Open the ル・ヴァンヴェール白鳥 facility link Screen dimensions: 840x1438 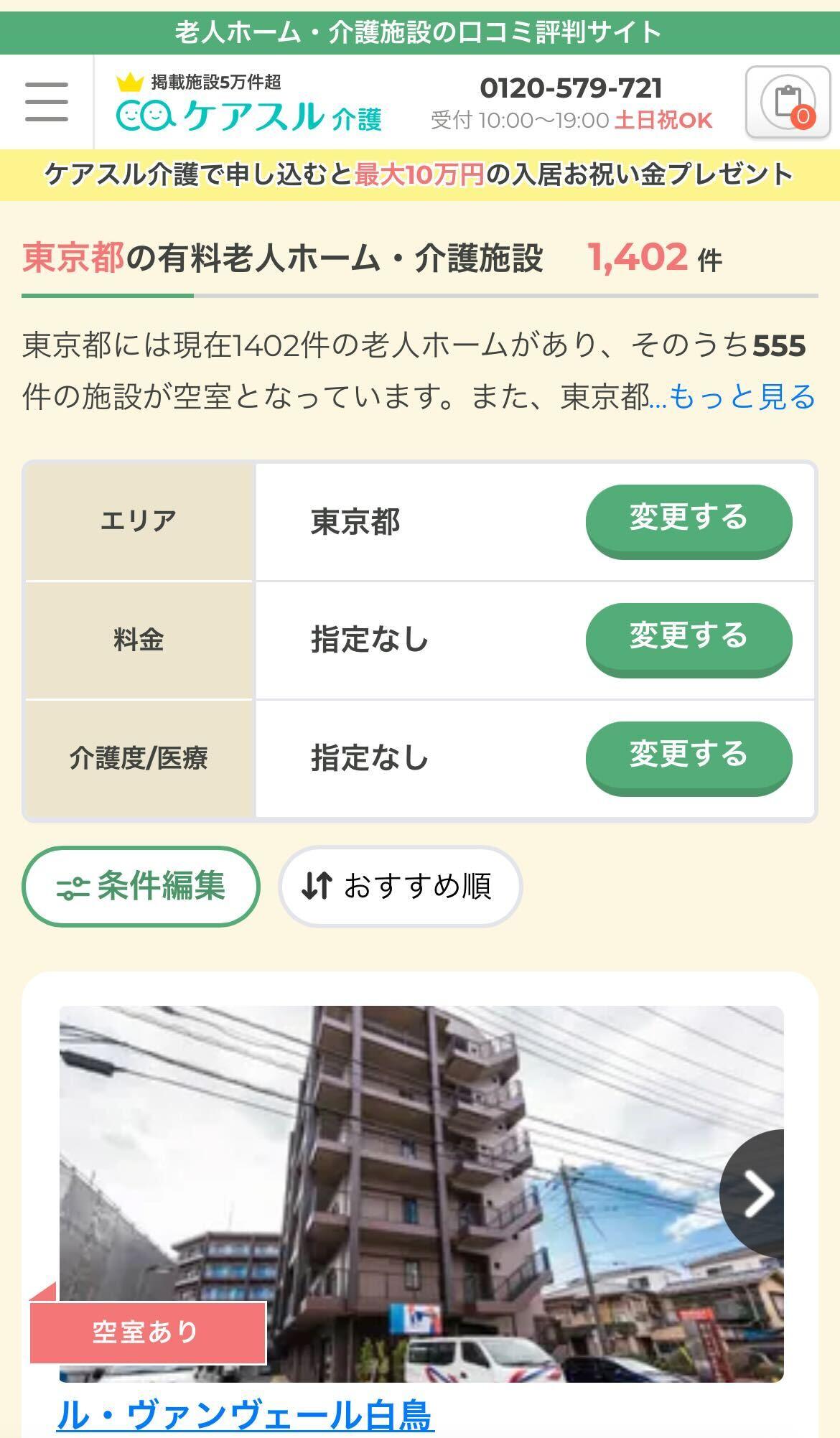click(x=246, y=1414)
